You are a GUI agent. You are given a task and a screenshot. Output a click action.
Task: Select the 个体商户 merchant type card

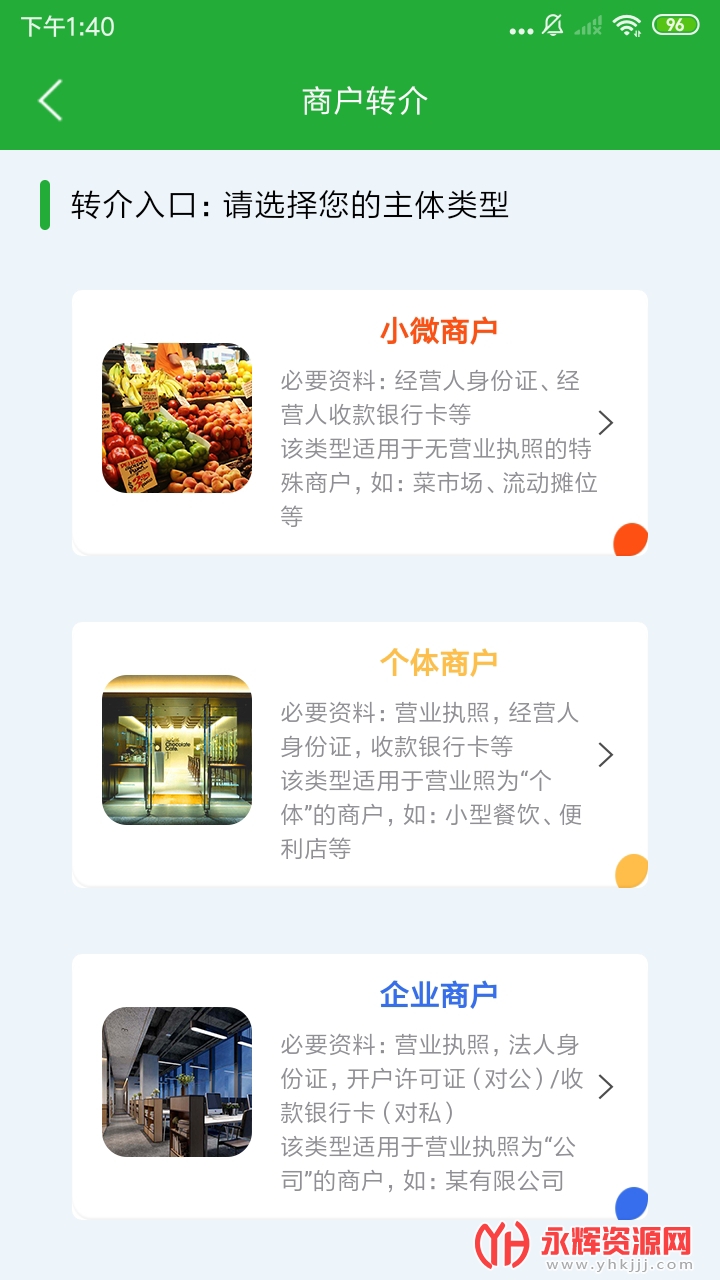click(360, 754)
